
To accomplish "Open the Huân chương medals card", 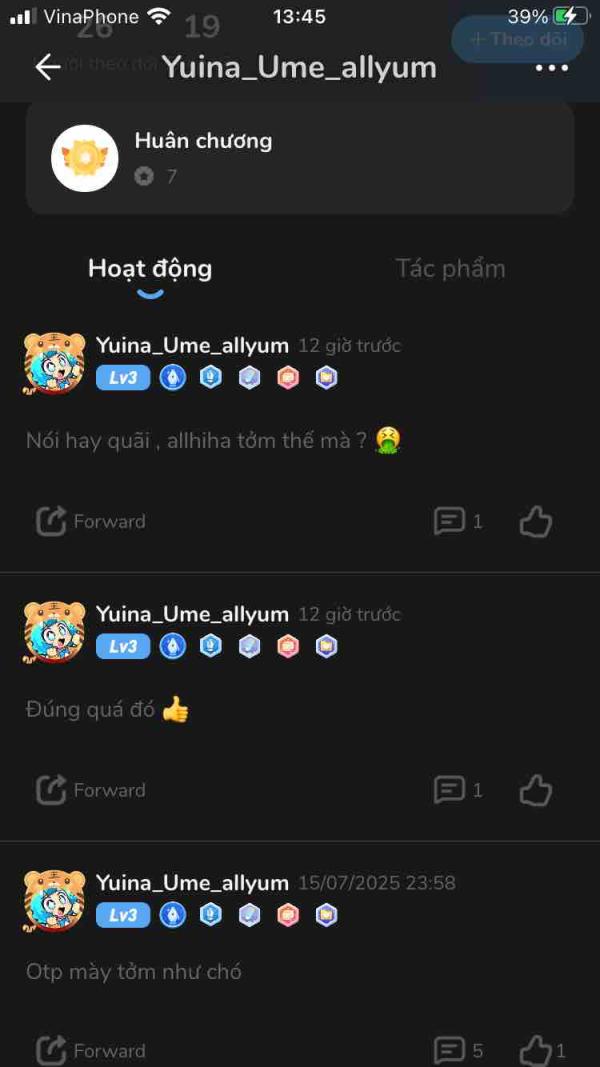I will click(300, 158).
